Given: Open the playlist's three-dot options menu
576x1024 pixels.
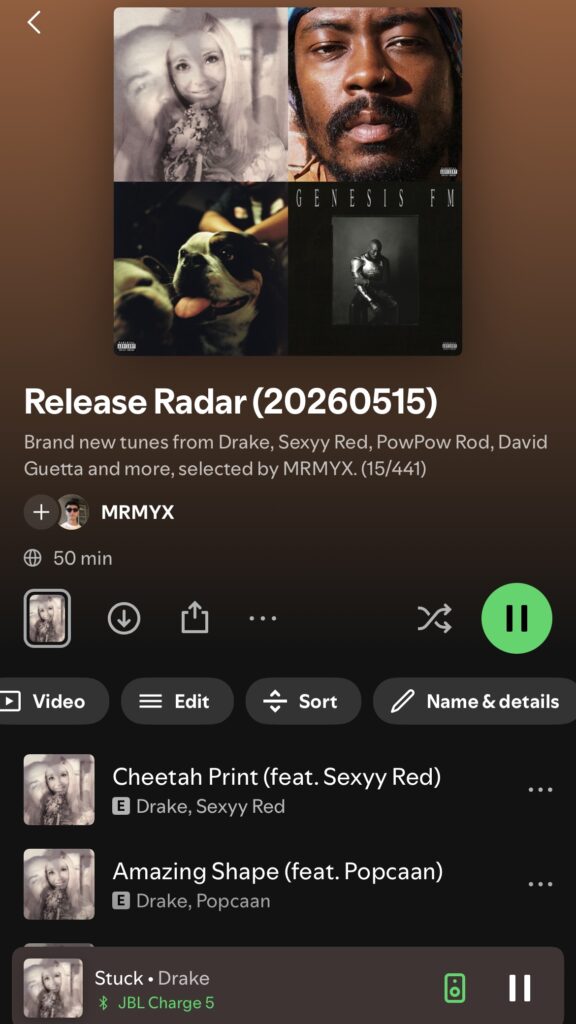Looking at the screenshot, I should point(263,618).
